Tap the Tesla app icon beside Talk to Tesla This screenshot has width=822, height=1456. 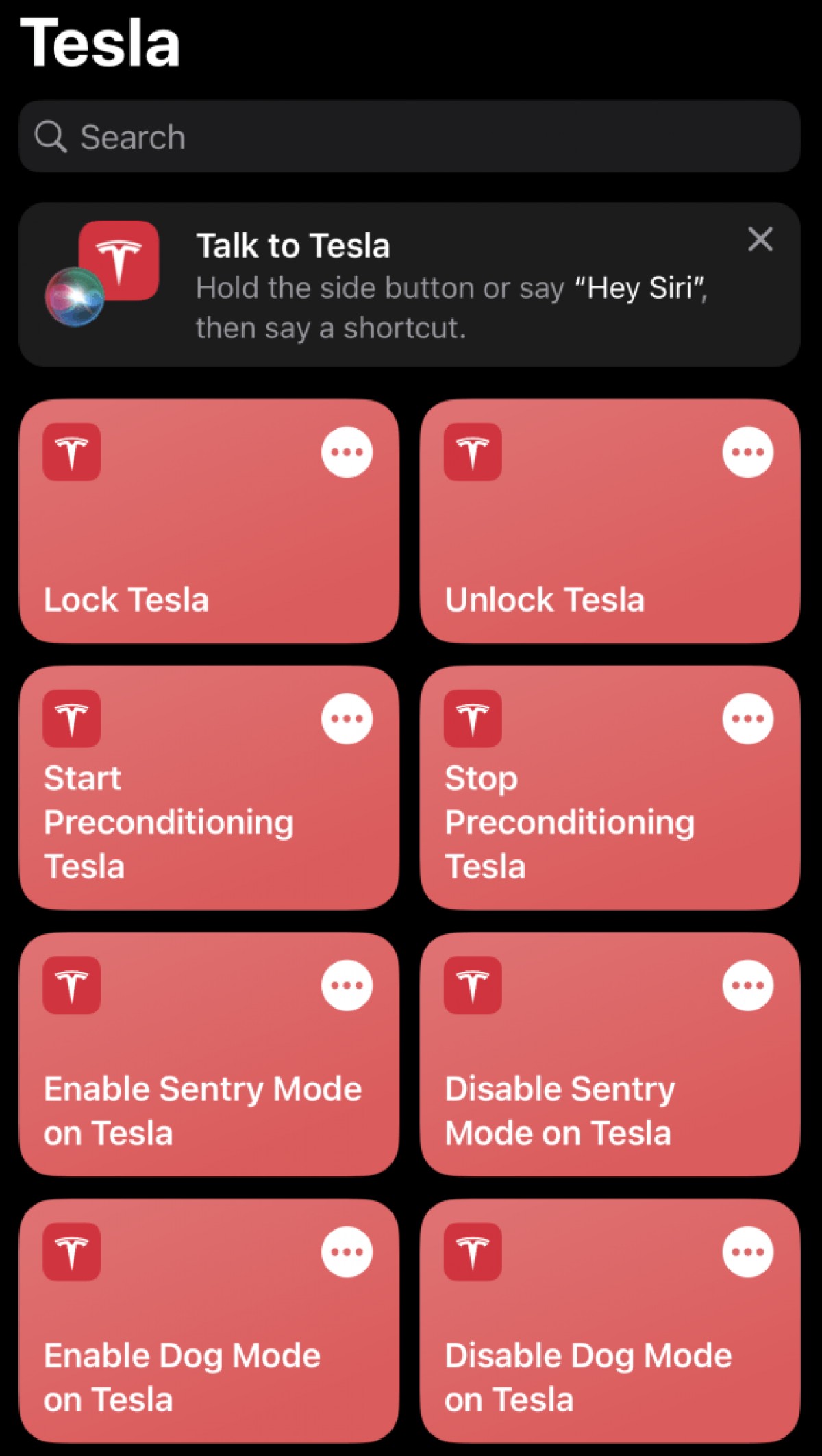coord(120,257)
